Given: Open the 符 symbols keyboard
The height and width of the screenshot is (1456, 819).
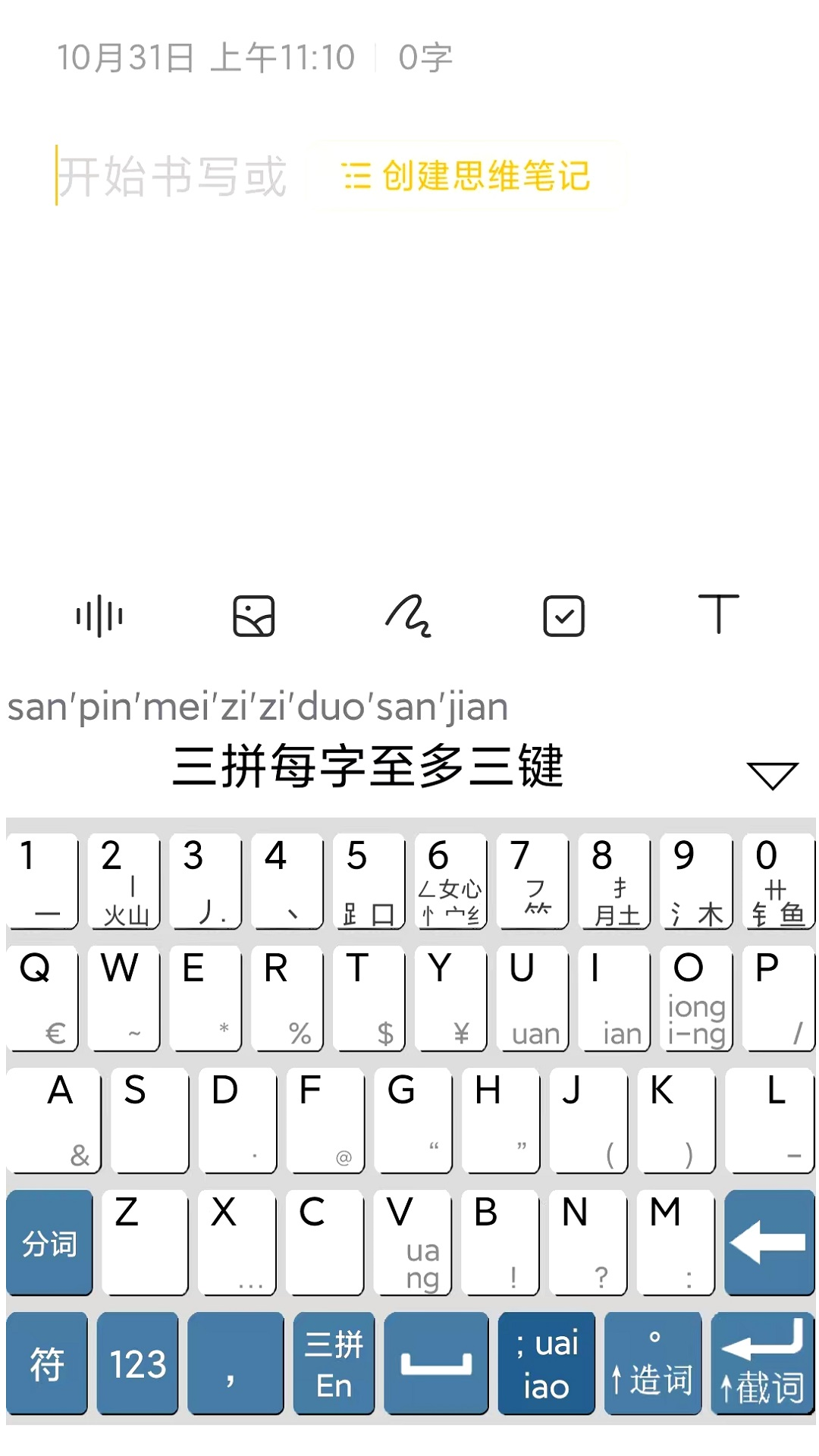Looking at the screenshot, I should point(47,1363).
